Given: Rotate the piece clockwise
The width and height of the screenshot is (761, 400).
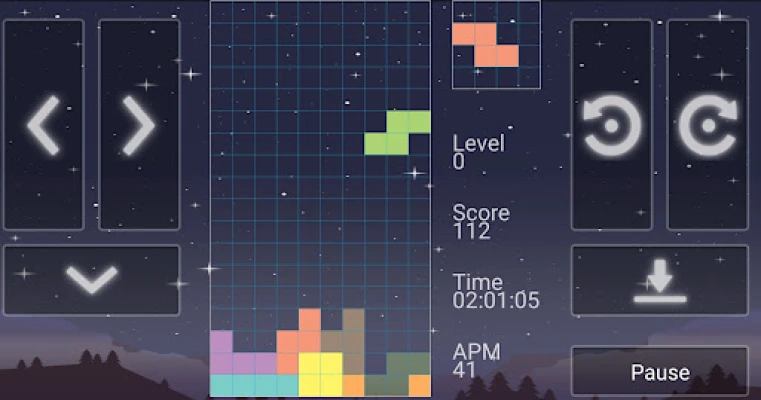Looking at the screenshot, I should coord(707,125).
